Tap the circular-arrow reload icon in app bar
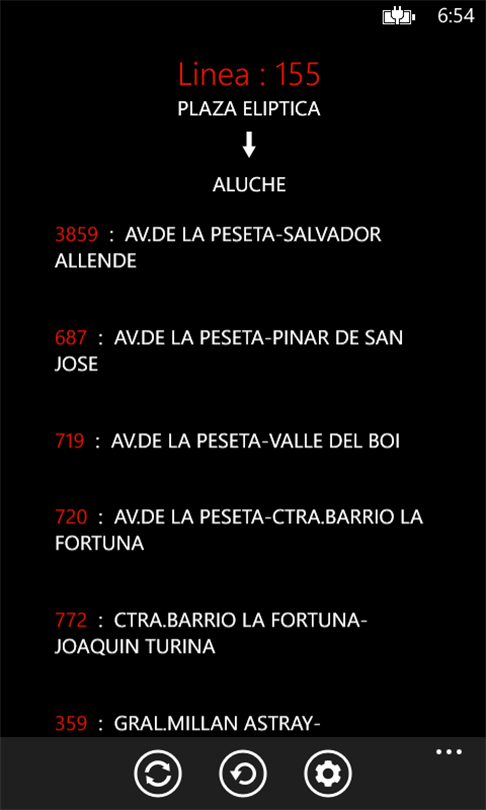 243,773
